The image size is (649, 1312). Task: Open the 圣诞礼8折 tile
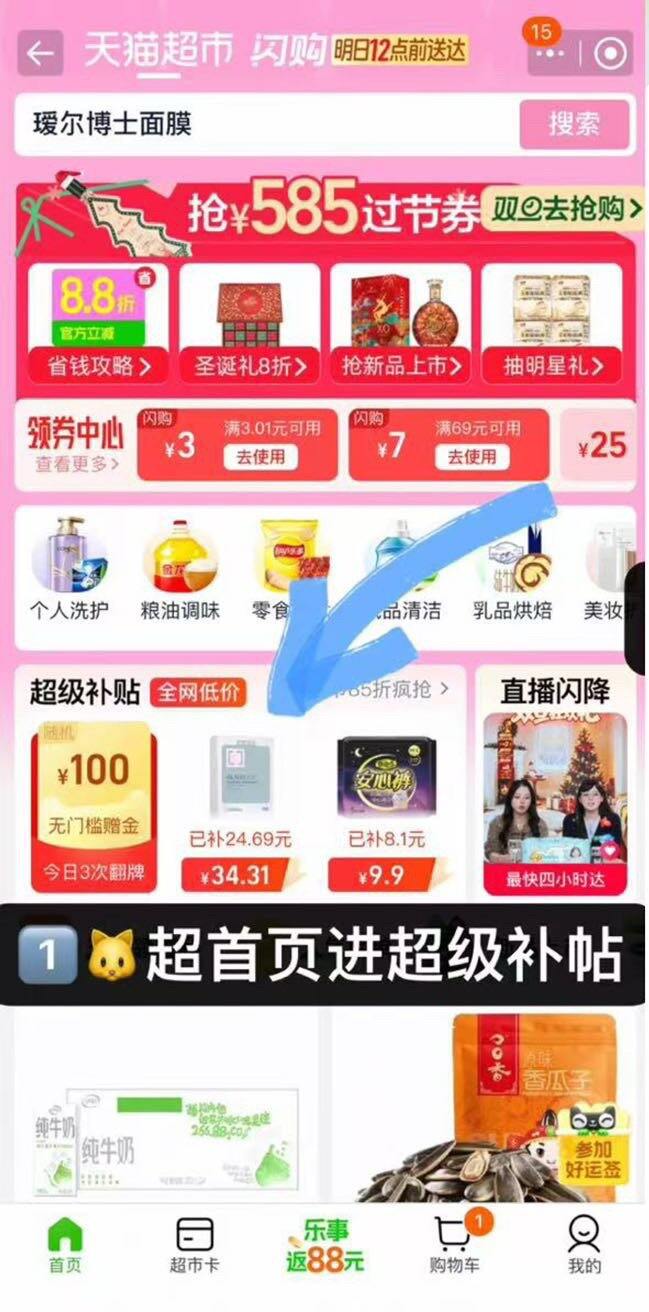[x=250, y=323]
